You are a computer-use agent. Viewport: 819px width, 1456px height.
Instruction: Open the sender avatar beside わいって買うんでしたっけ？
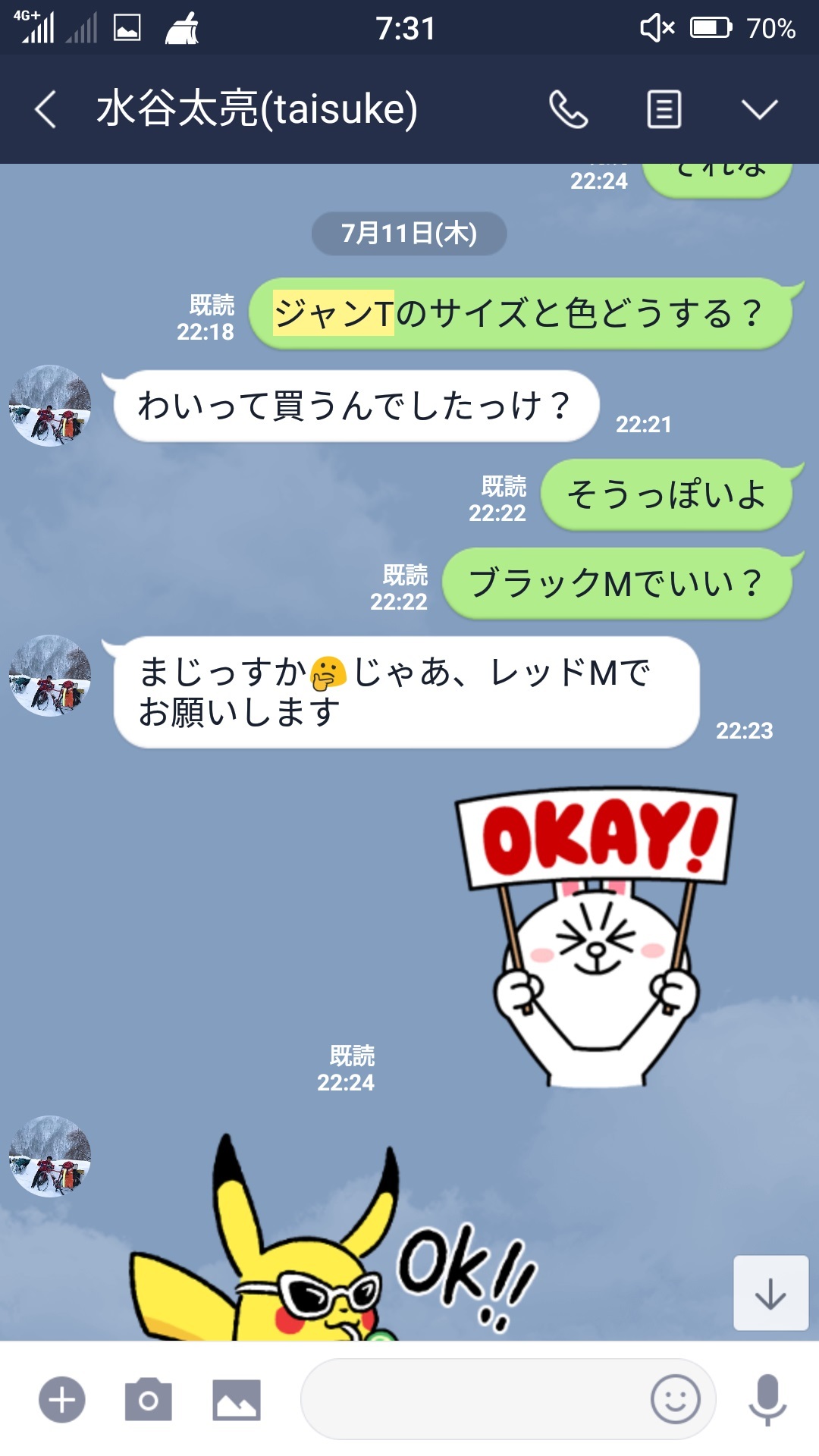coord(50,406)
